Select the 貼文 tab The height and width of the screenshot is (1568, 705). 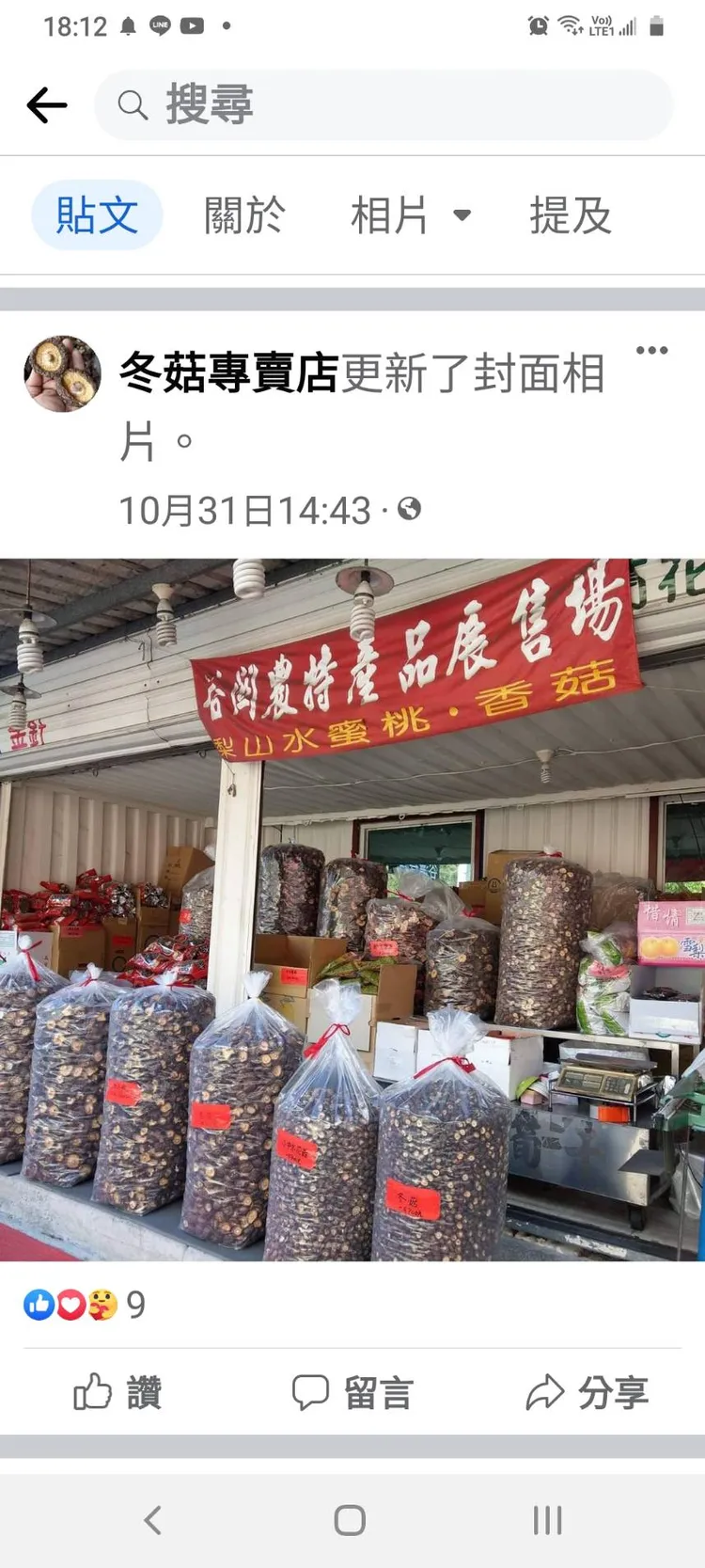tap(96, 215)
